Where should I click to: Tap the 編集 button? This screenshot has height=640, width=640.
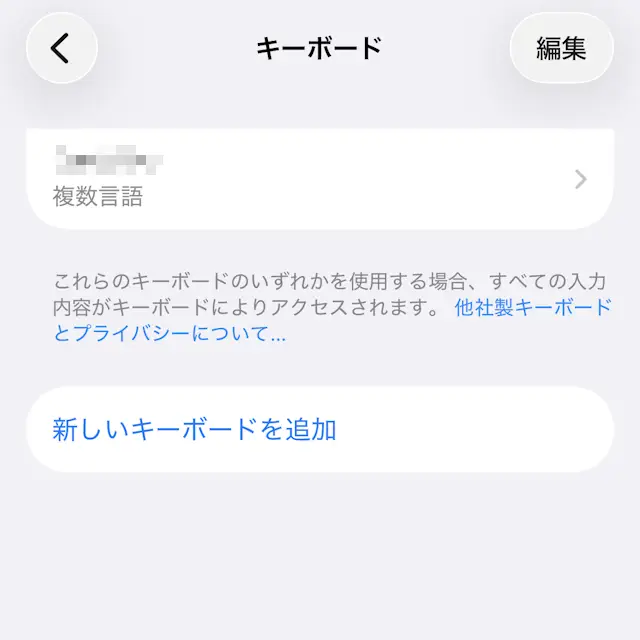tap(561, 48)
